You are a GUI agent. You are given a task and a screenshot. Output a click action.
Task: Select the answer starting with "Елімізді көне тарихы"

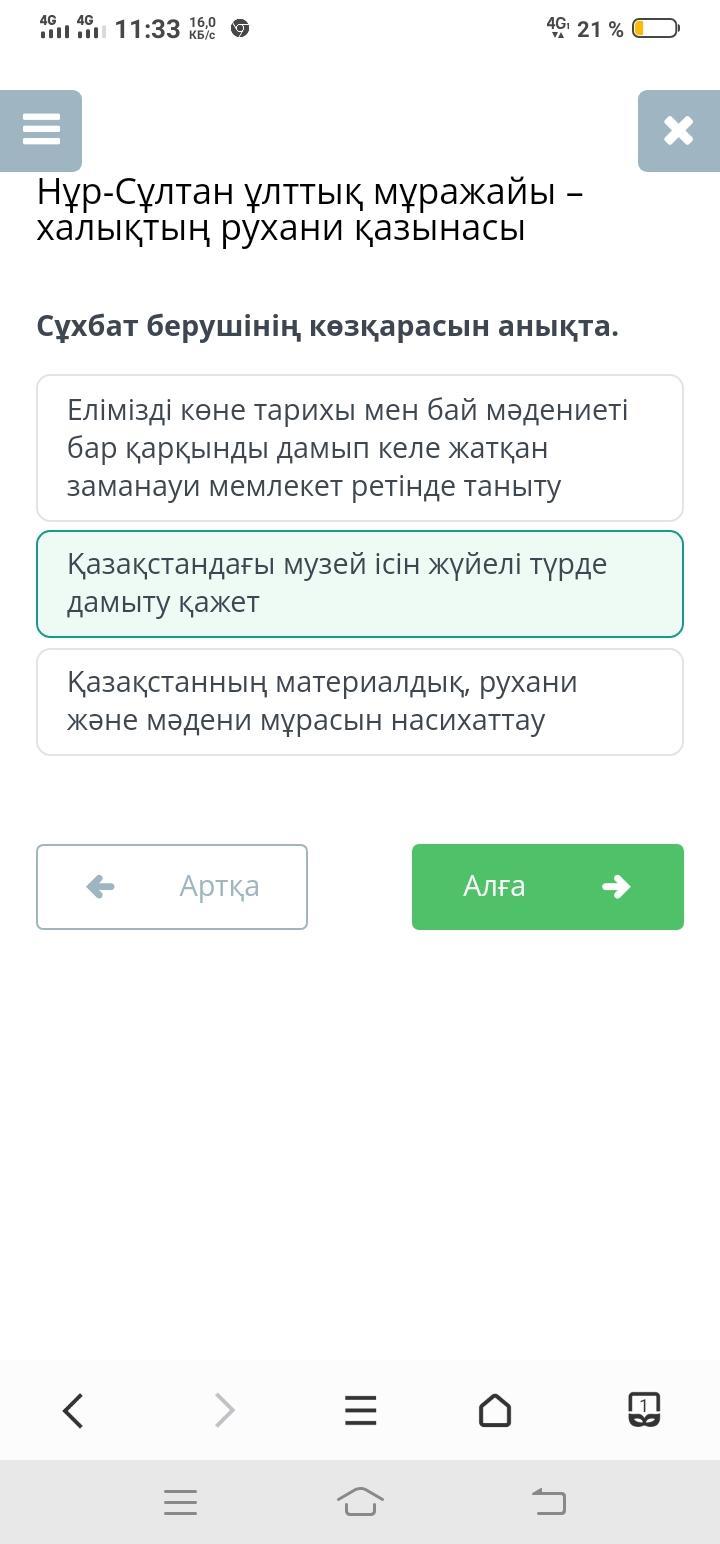[x=360, y=448]
